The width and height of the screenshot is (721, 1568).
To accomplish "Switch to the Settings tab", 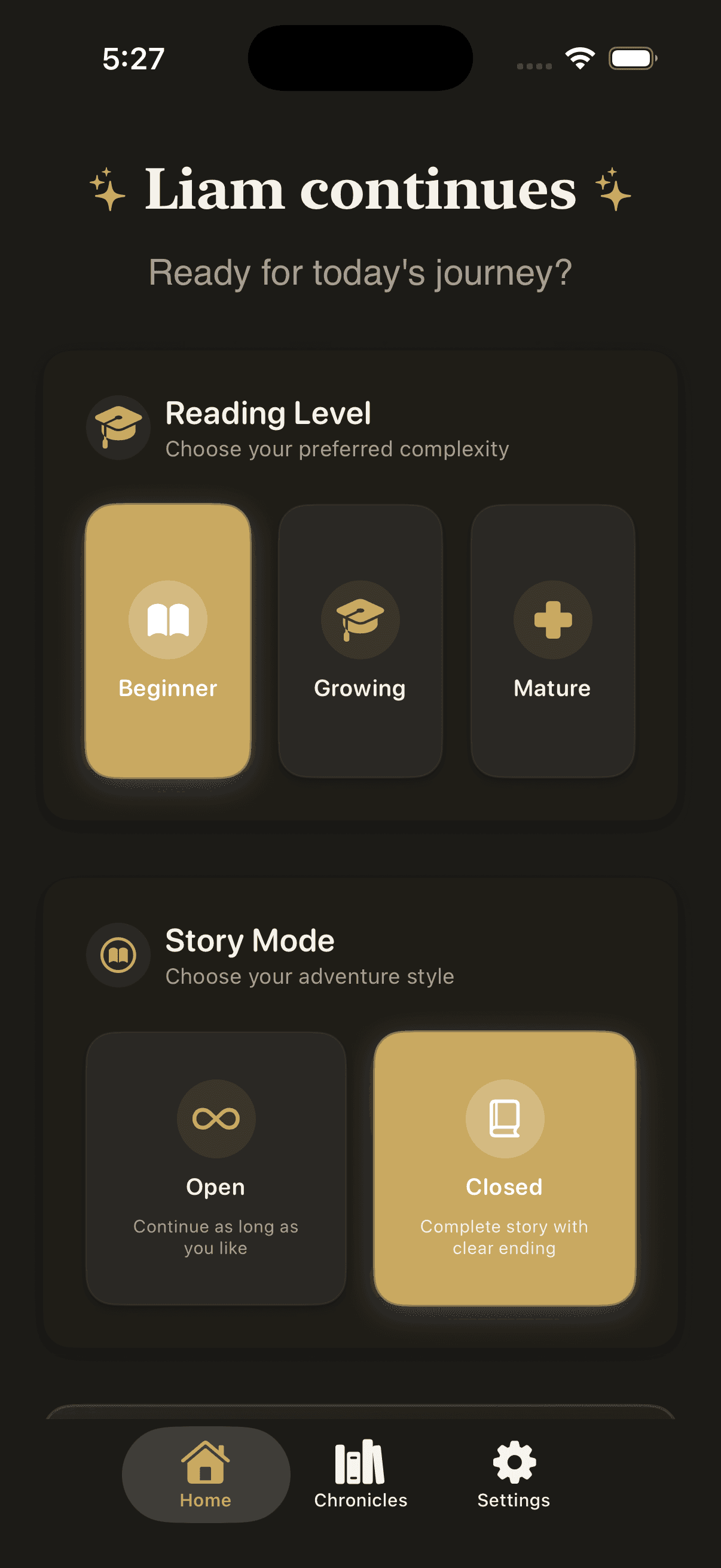I will pyautogui.click(x=514, y=1474).
